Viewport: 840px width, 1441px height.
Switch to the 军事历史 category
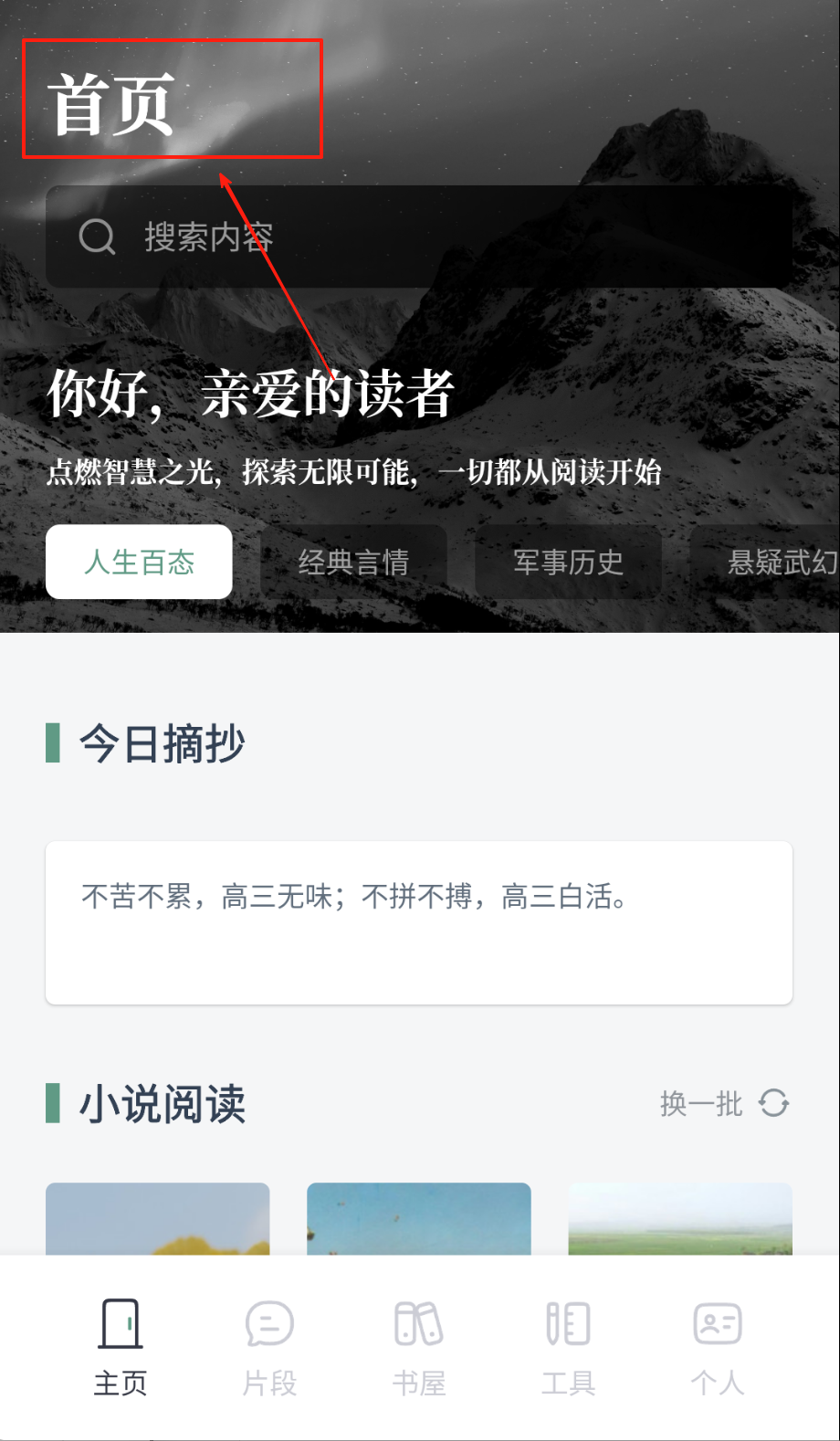click(568, 562)
